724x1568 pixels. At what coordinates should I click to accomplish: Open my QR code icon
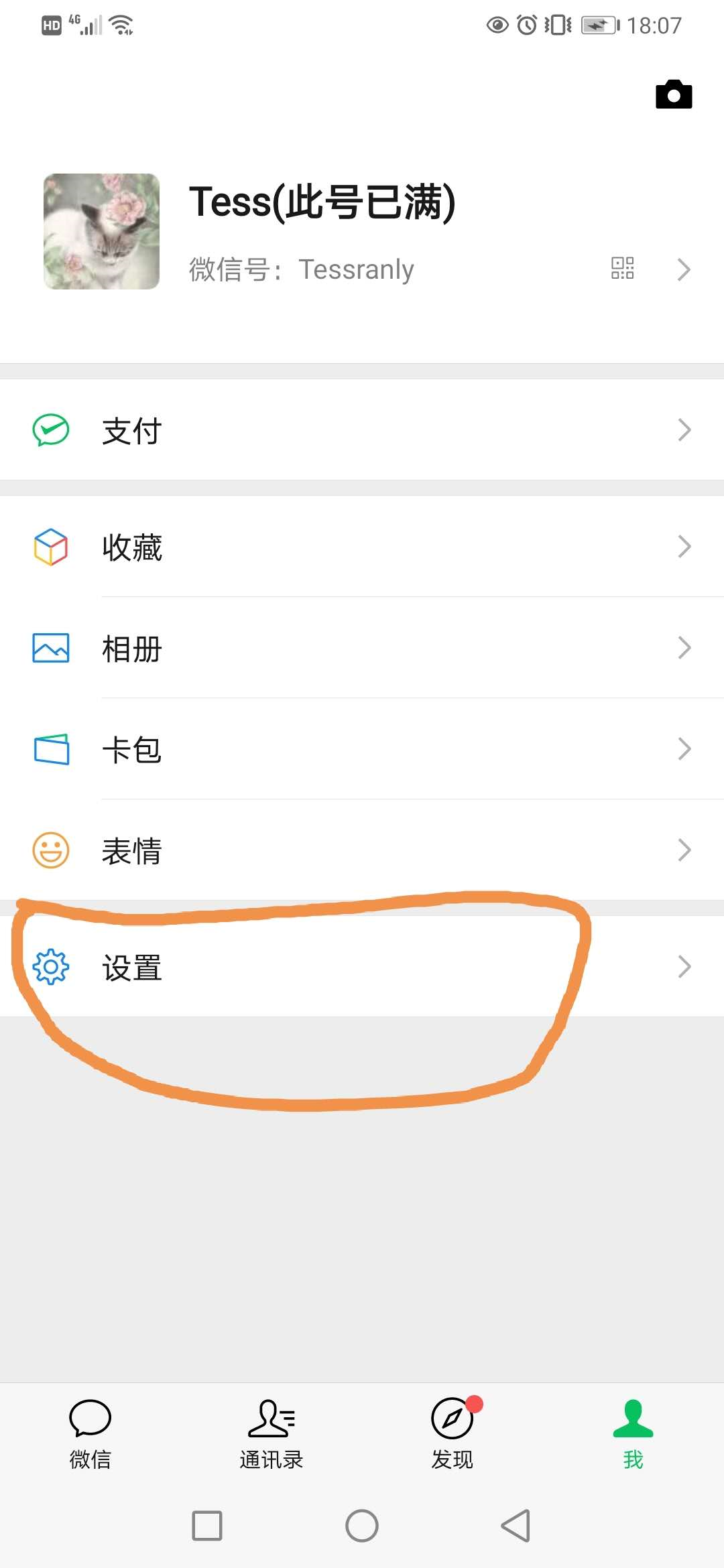click(x=622, y=269)
